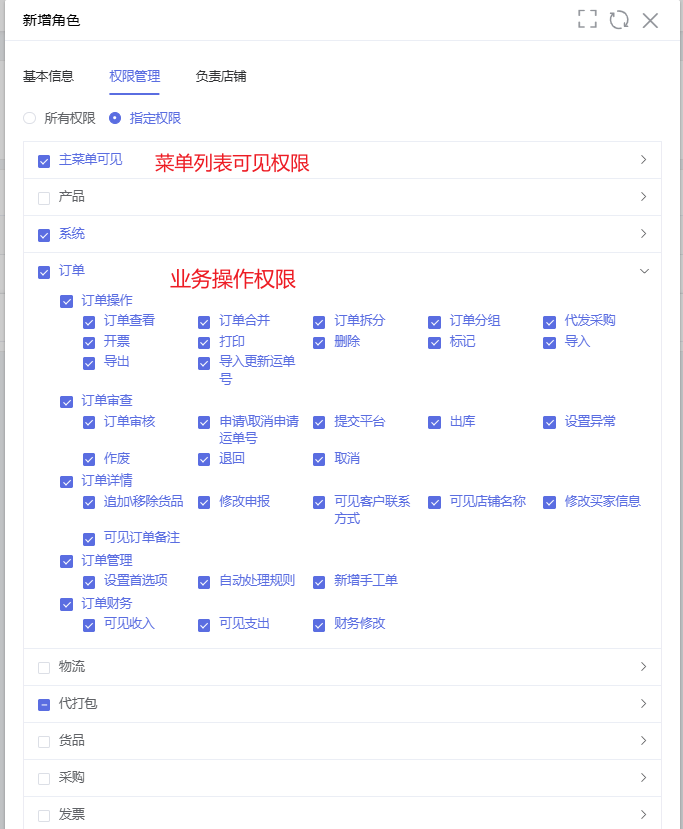Expand the 系统 section chevron
This screenshot has width=683, height=829.
coord(643,234)
